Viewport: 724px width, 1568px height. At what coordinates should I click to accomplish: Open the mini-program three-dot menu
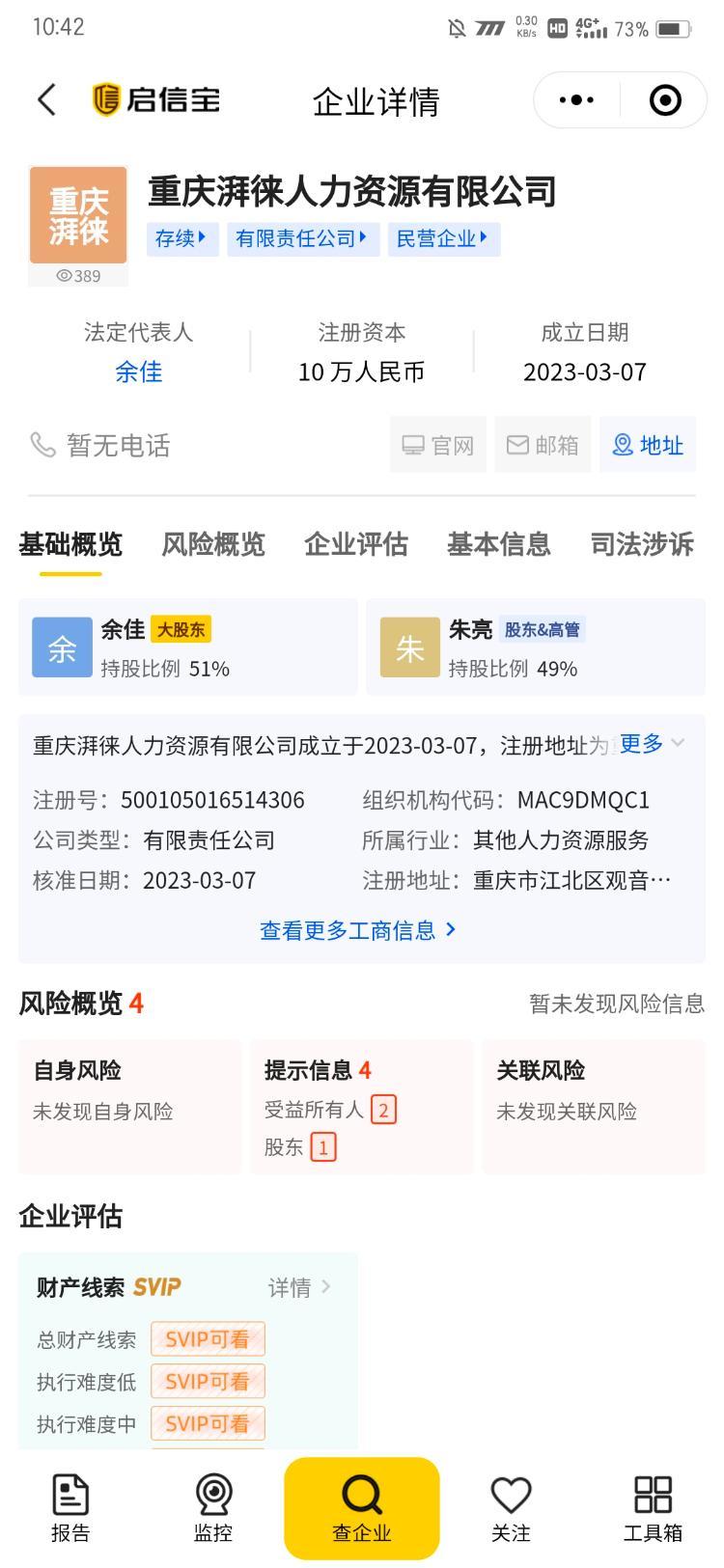pyautogui.click(x=576, y=99)
